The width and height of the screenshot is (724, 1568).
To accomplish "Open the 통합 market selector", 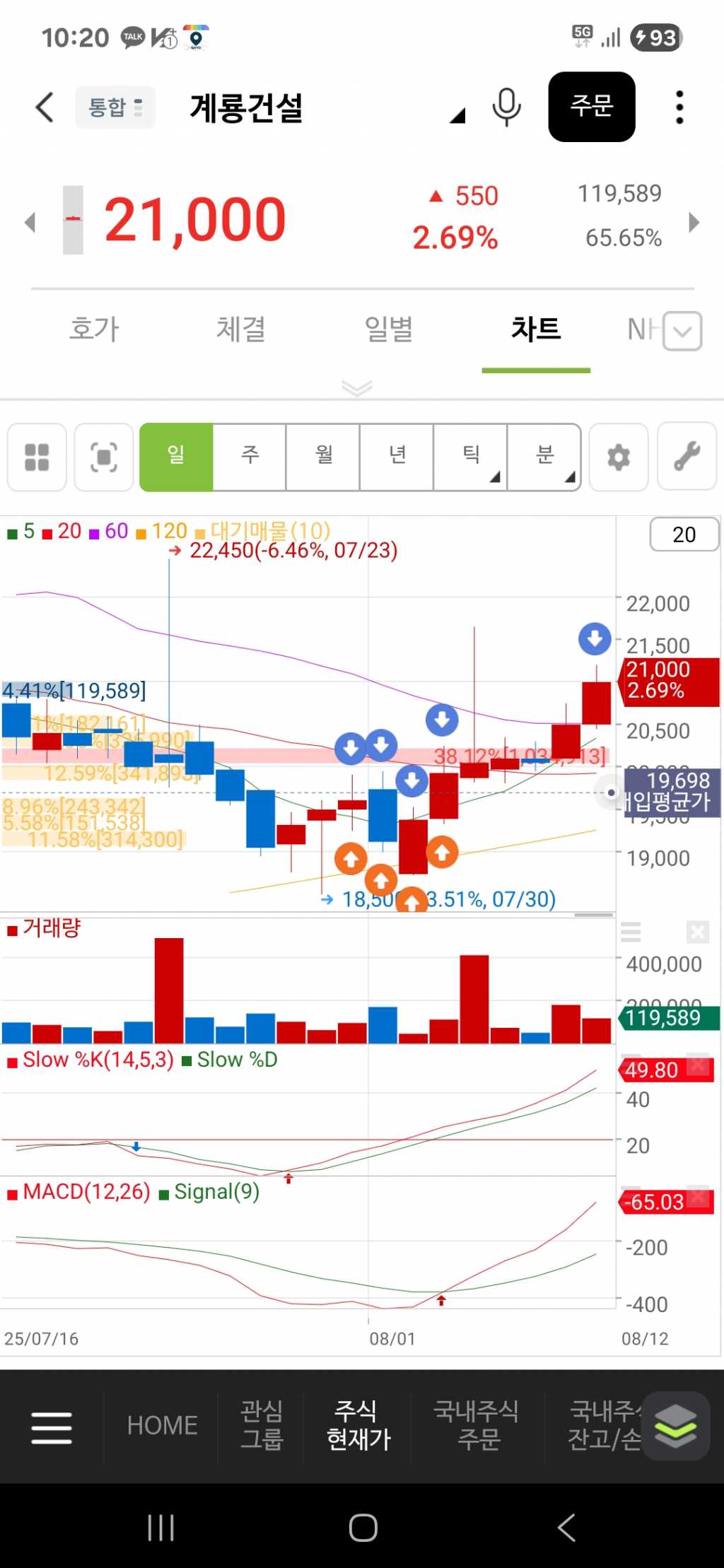I will [115, 107].
